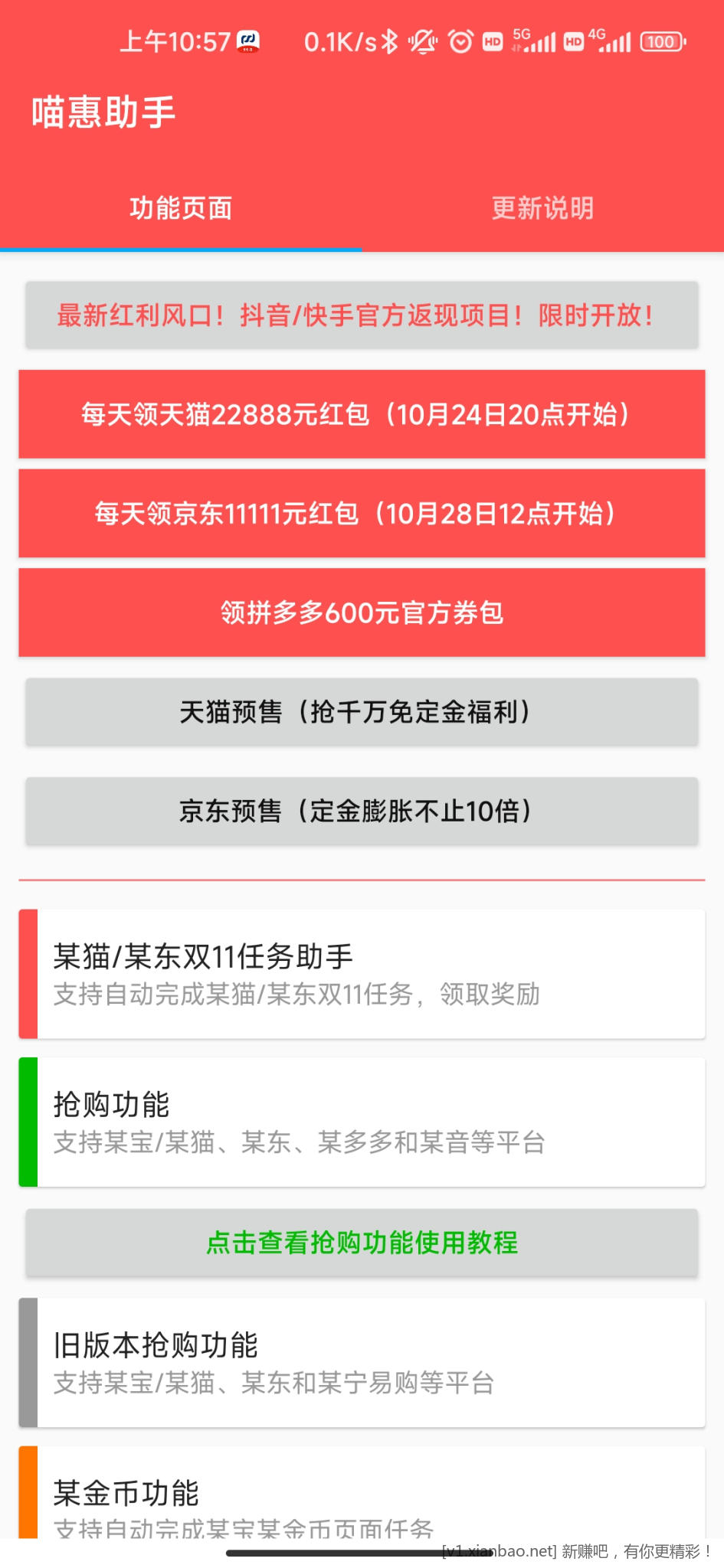Open the 某猫/某东双11任务助手 card

pos(362,974)
